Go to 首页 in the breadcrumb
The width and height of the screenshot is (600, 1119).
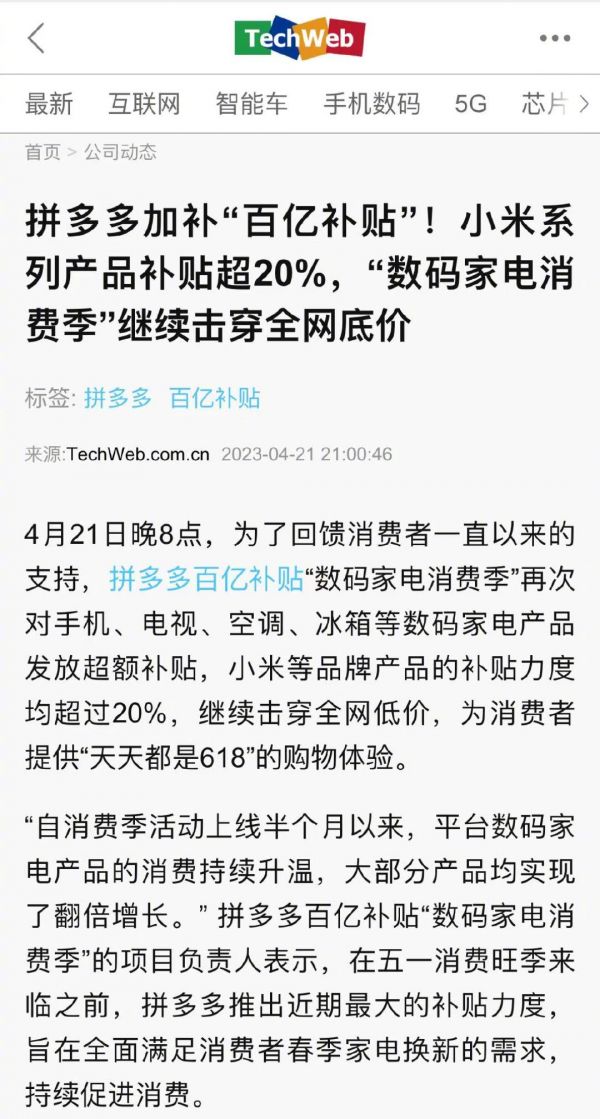pos(43,152)
